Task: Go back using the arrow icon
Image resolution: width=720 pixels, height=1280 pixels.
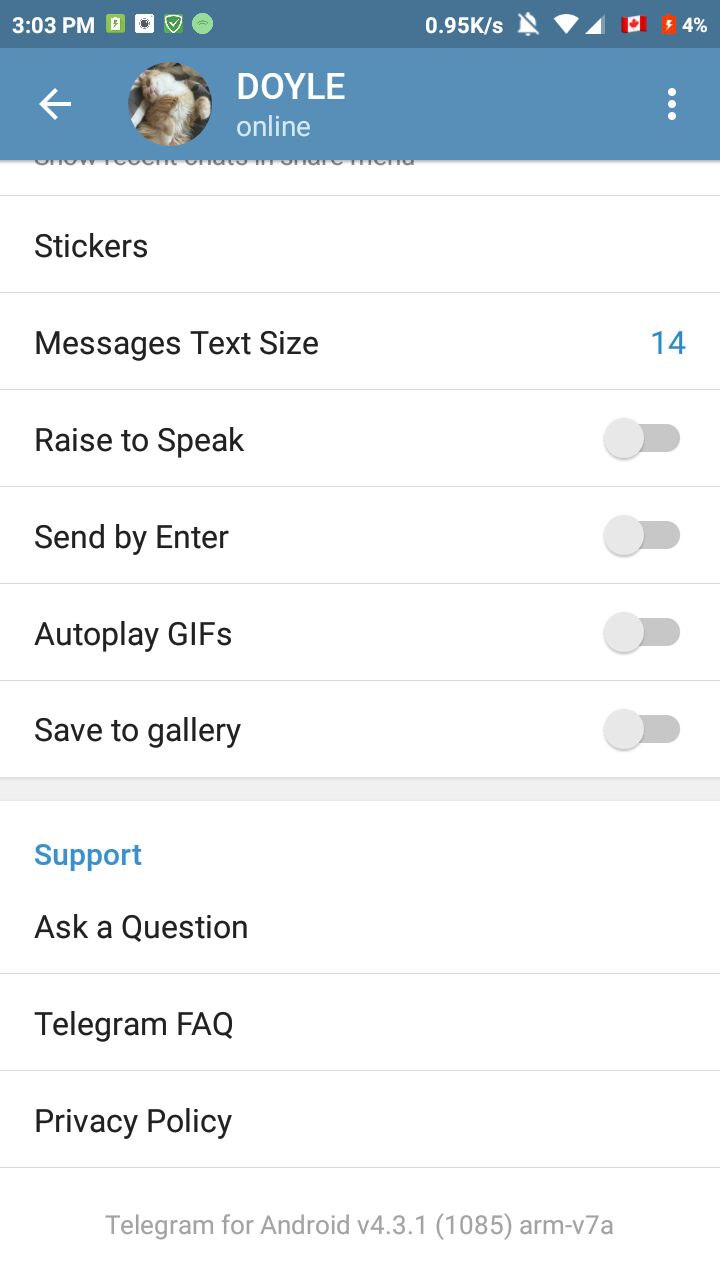Action: (55, 104)
